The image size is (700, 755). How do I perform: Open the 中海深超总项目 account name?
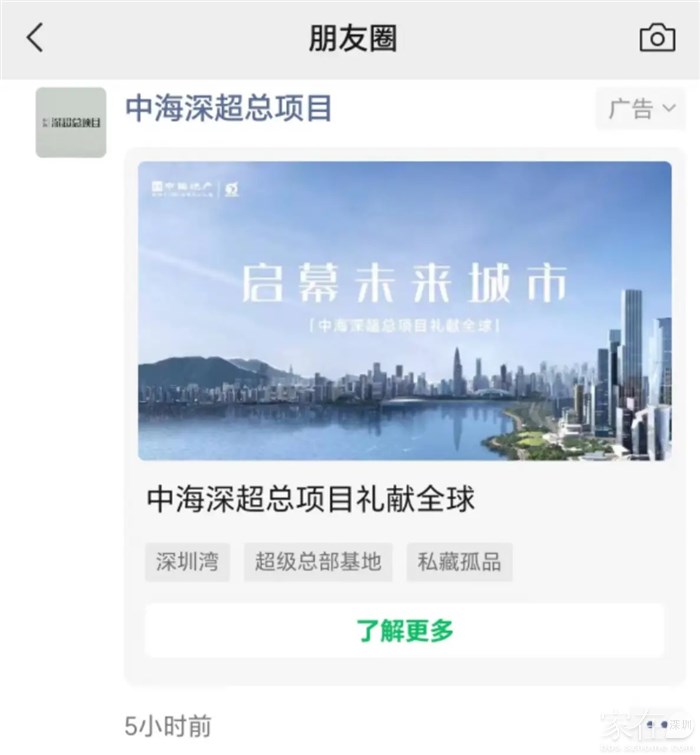click(x=228, y=108)
